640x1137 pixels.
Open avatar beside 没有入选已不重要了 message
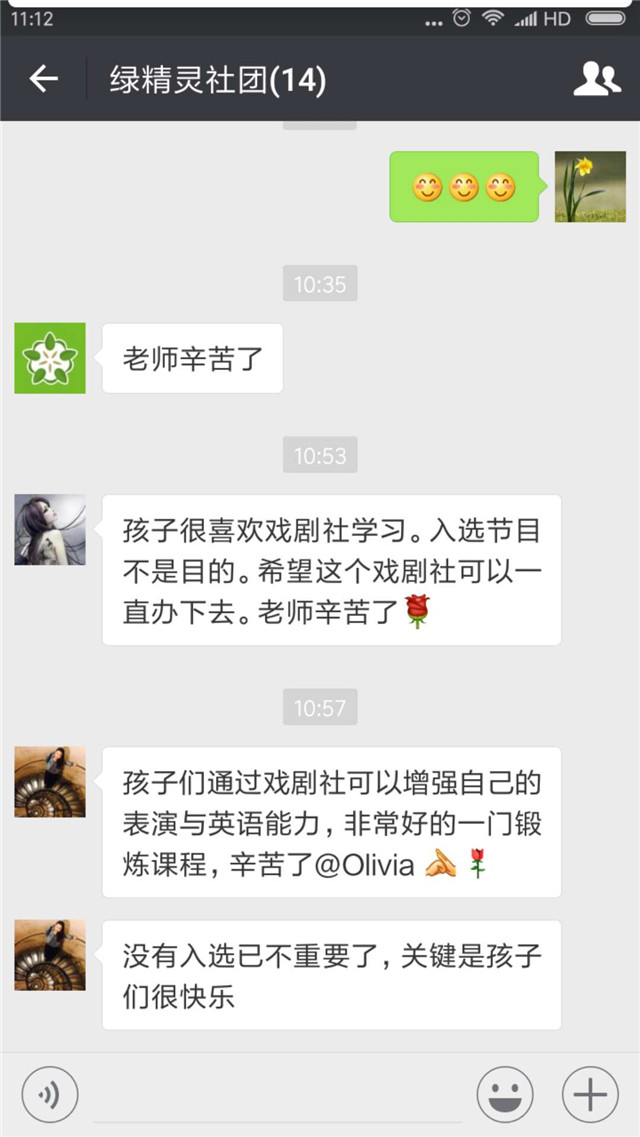pos(50,955)
